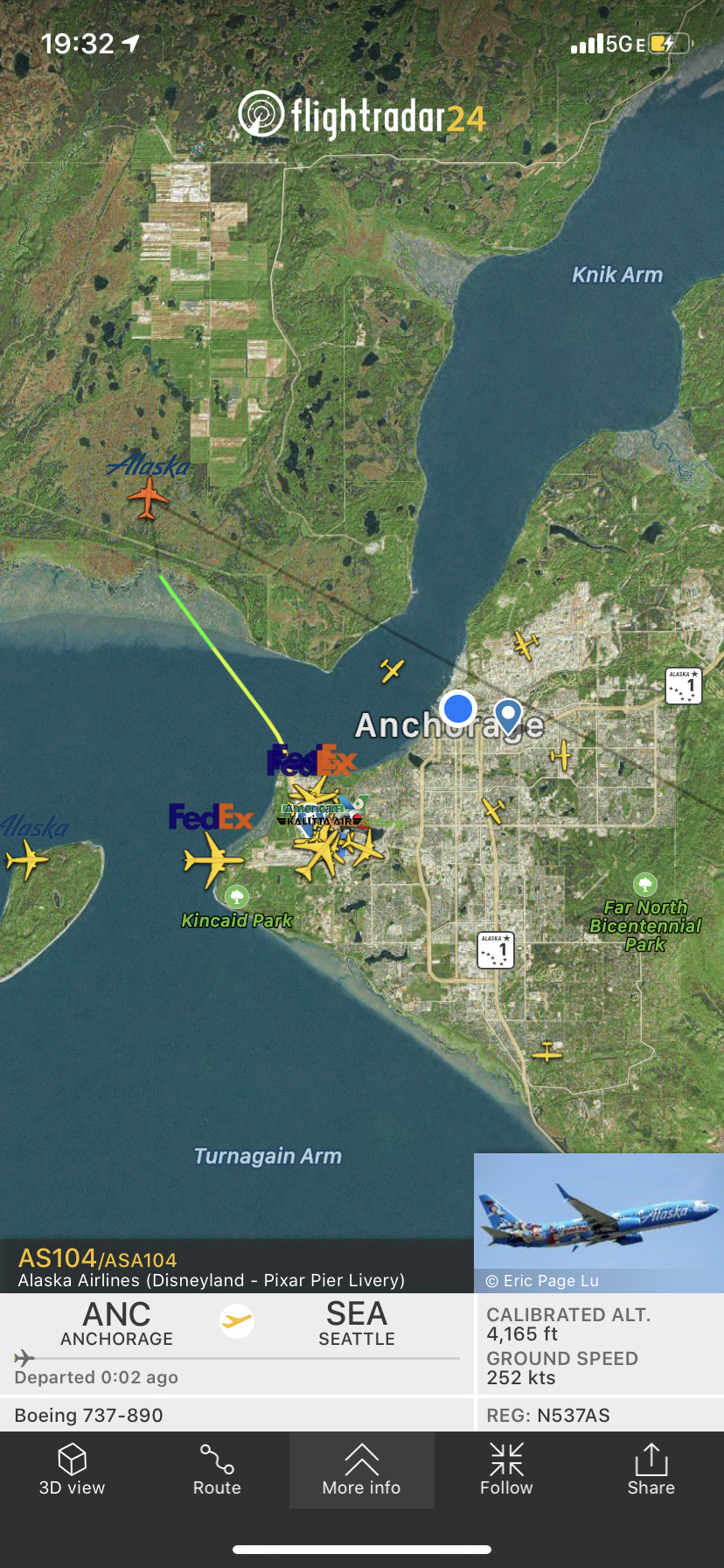Tap the map pin in Anchorage
The width and height of the screenshot is (724, 1568).
click(508, 714)
